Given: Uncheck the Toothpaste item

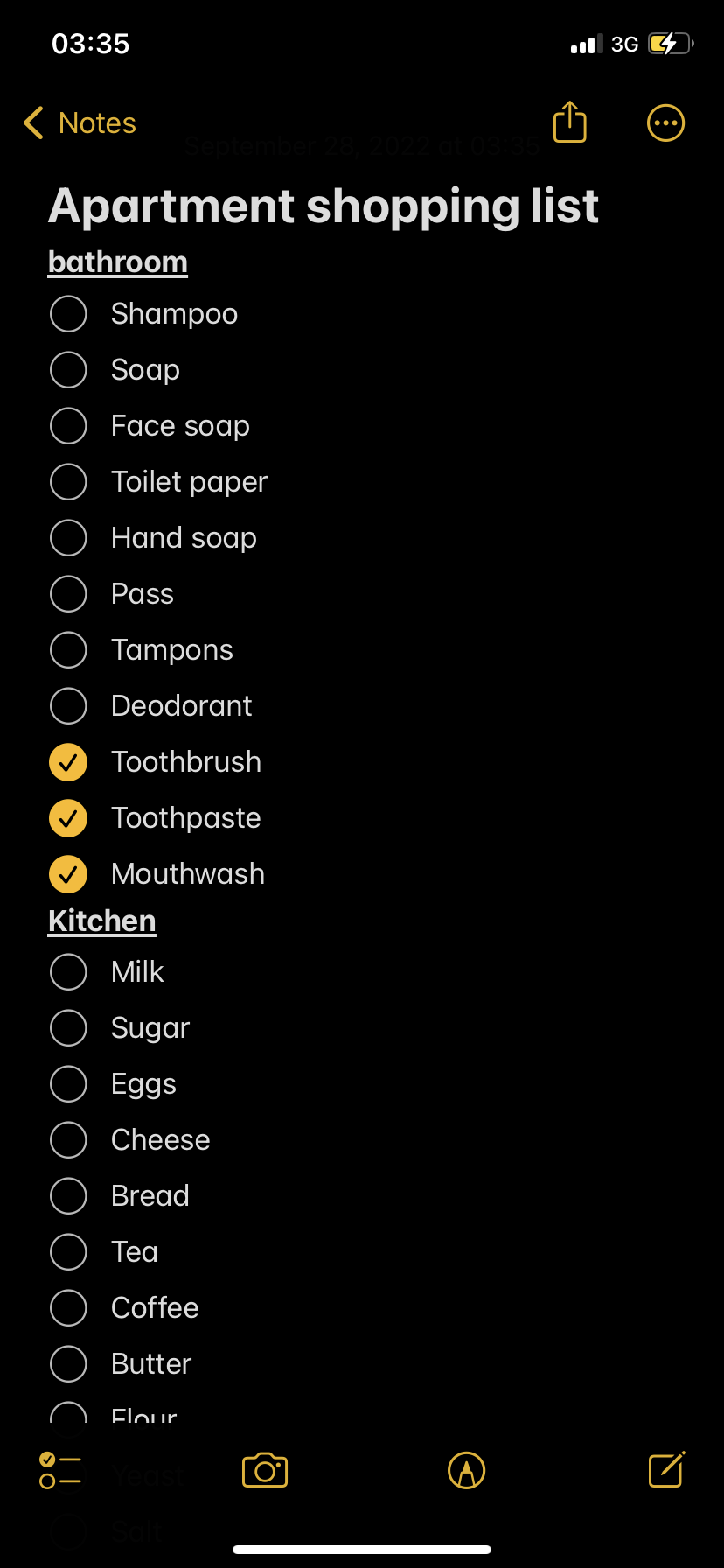Looking at the screenshot, I should click(68, 818).
